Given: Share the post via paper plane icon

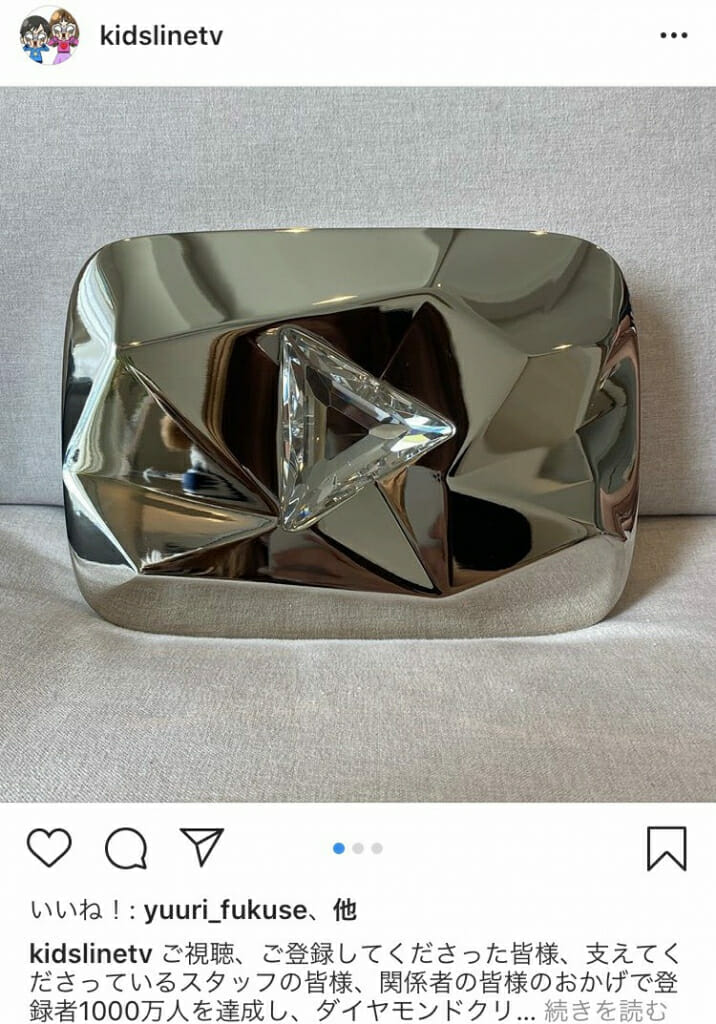Looking at the screenshot, I should click(x=202, y=847).
